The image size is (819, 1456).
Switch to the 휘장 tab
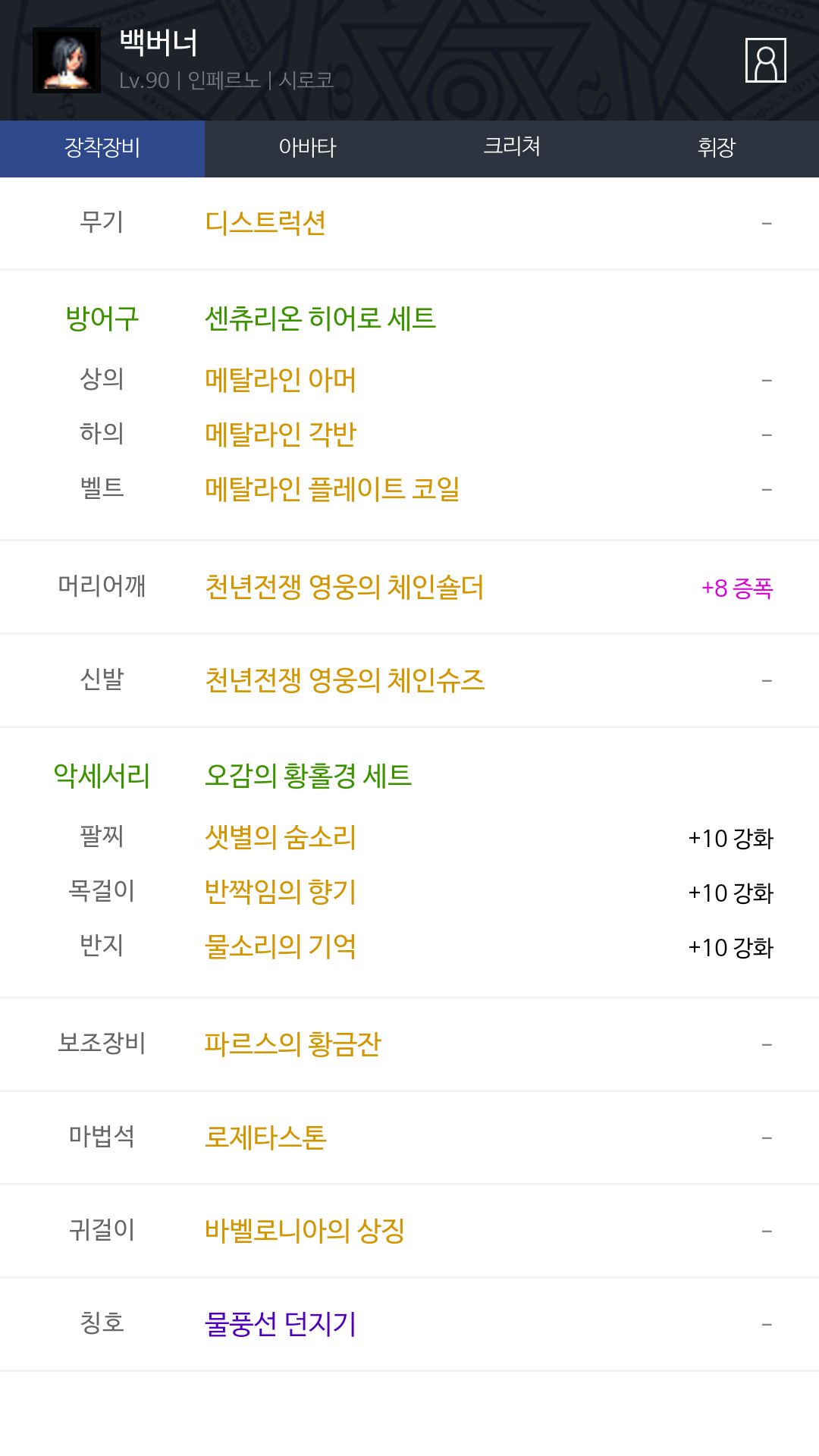tap(717, 148)
